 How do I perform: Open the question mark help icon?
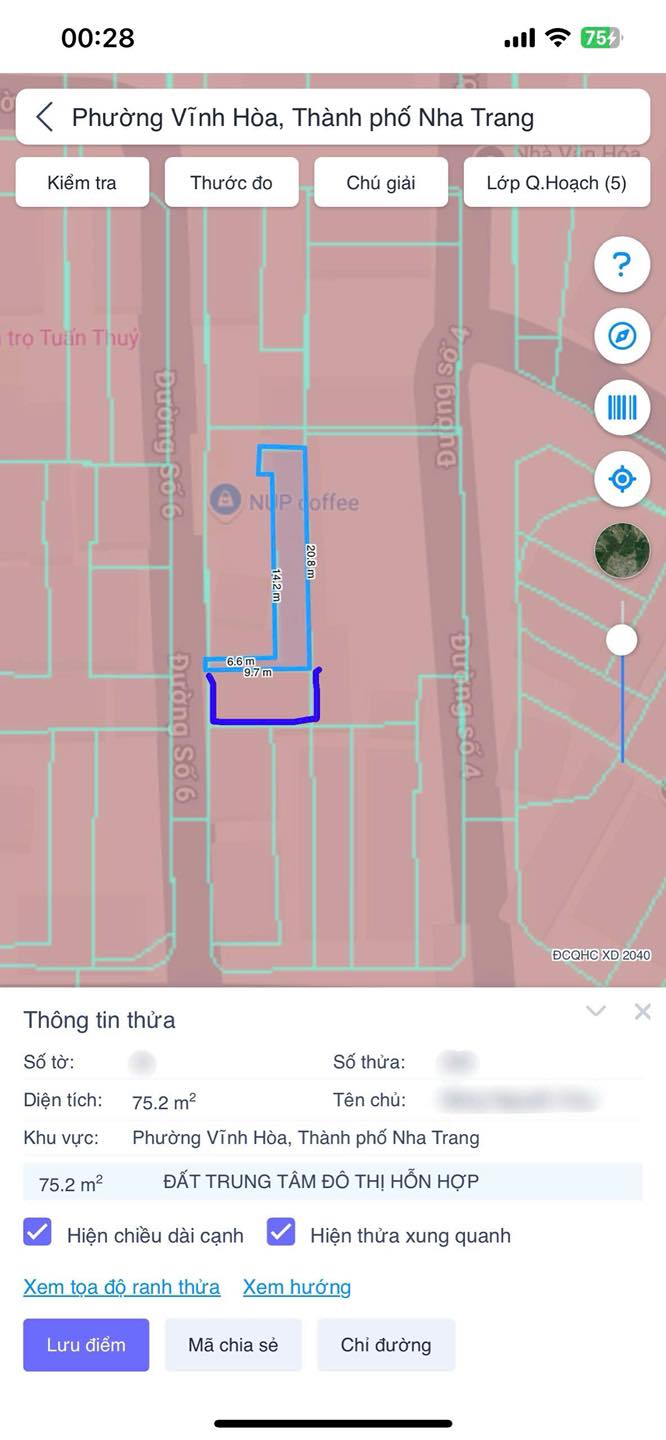click(622, 265)
